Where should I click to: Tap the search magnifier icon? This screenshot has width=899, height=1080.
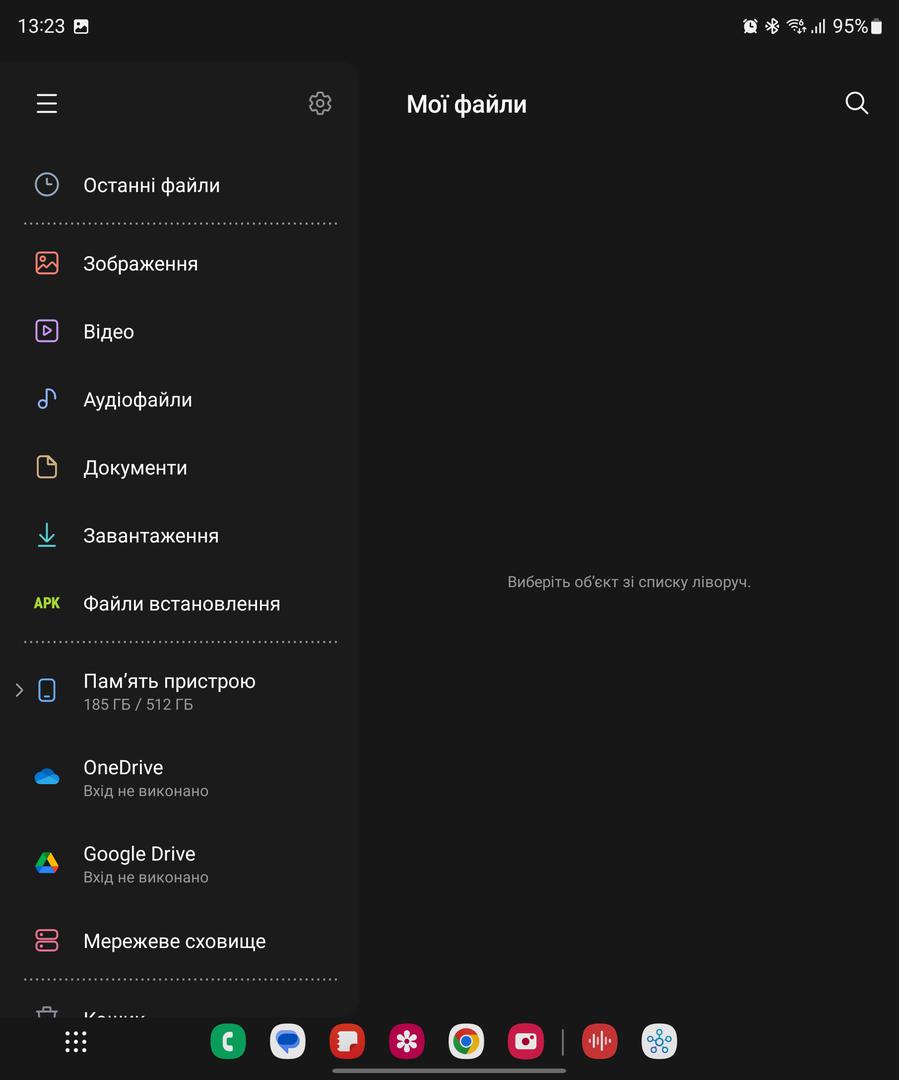coord(856,103)
